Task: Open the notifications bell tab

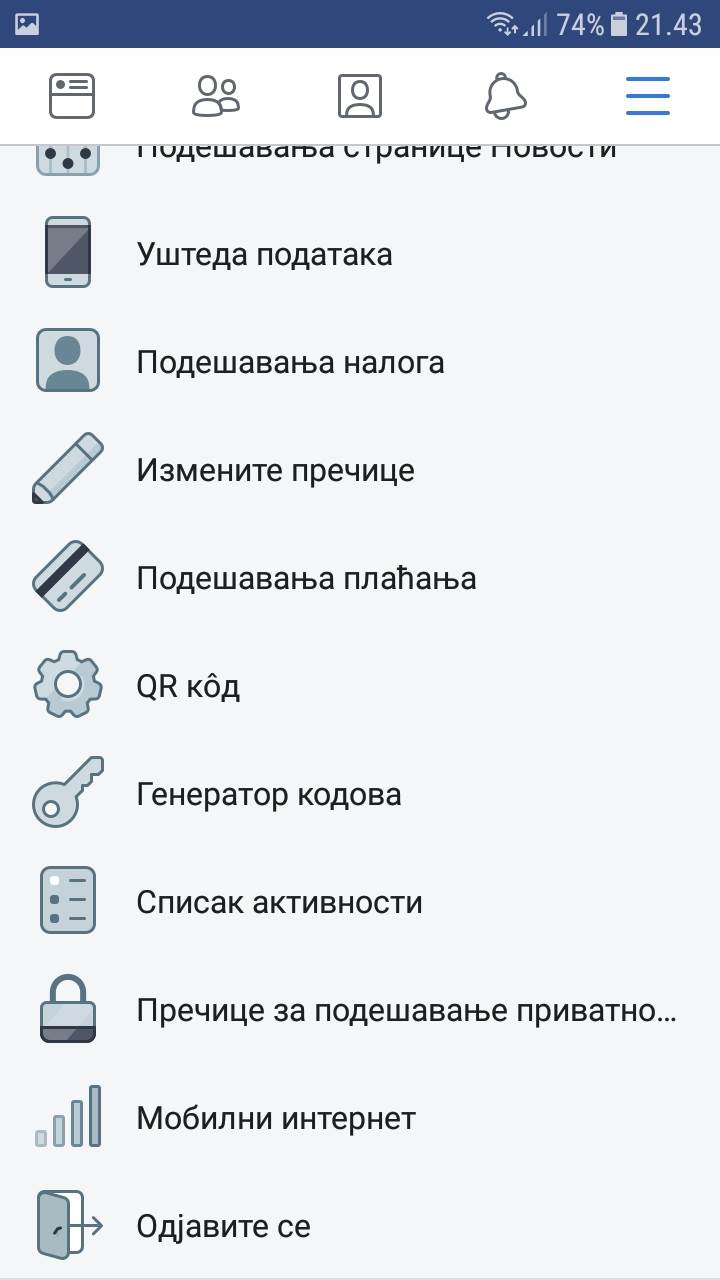Action: [504, 96]
